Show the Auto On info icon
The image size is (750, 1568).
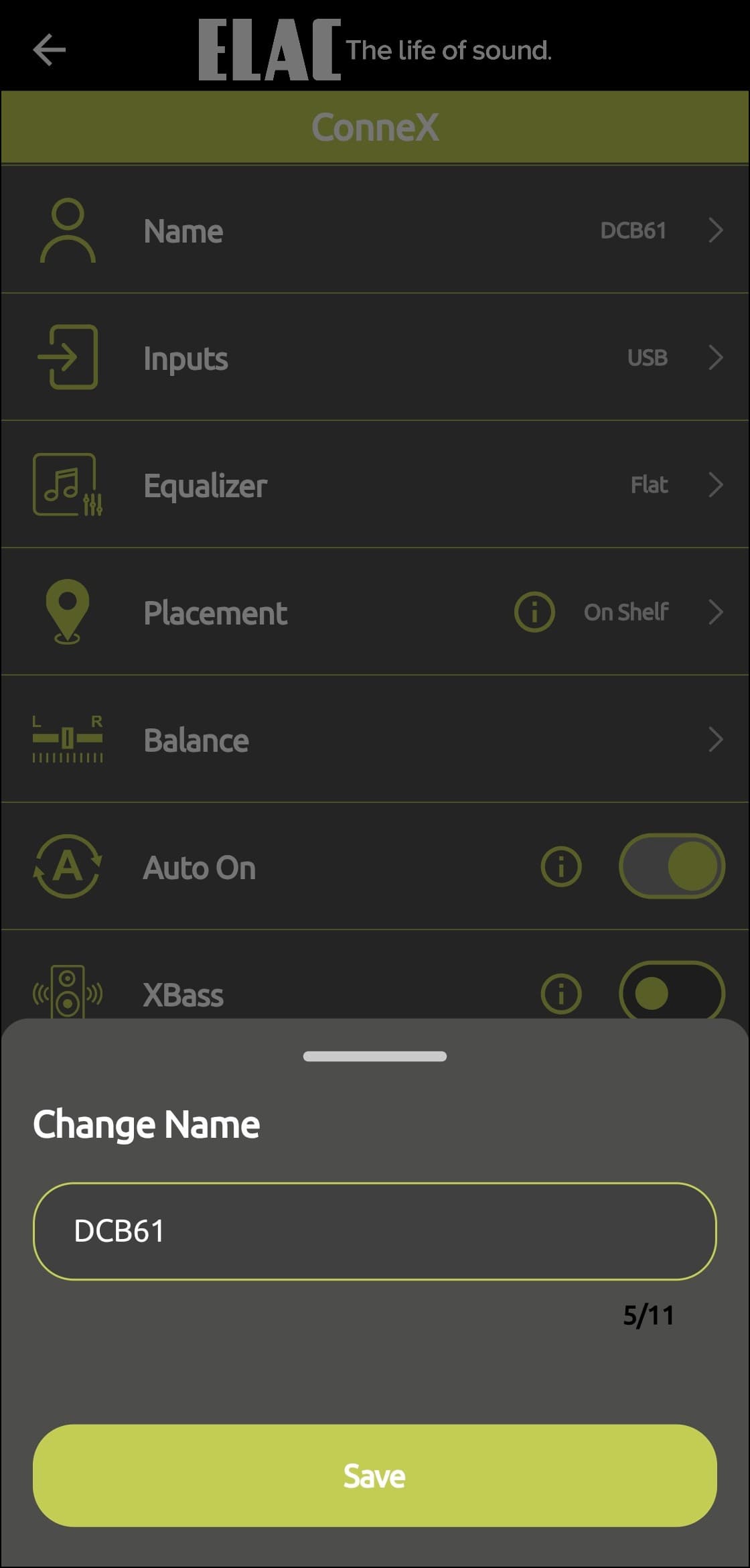(x=561, y=867)
